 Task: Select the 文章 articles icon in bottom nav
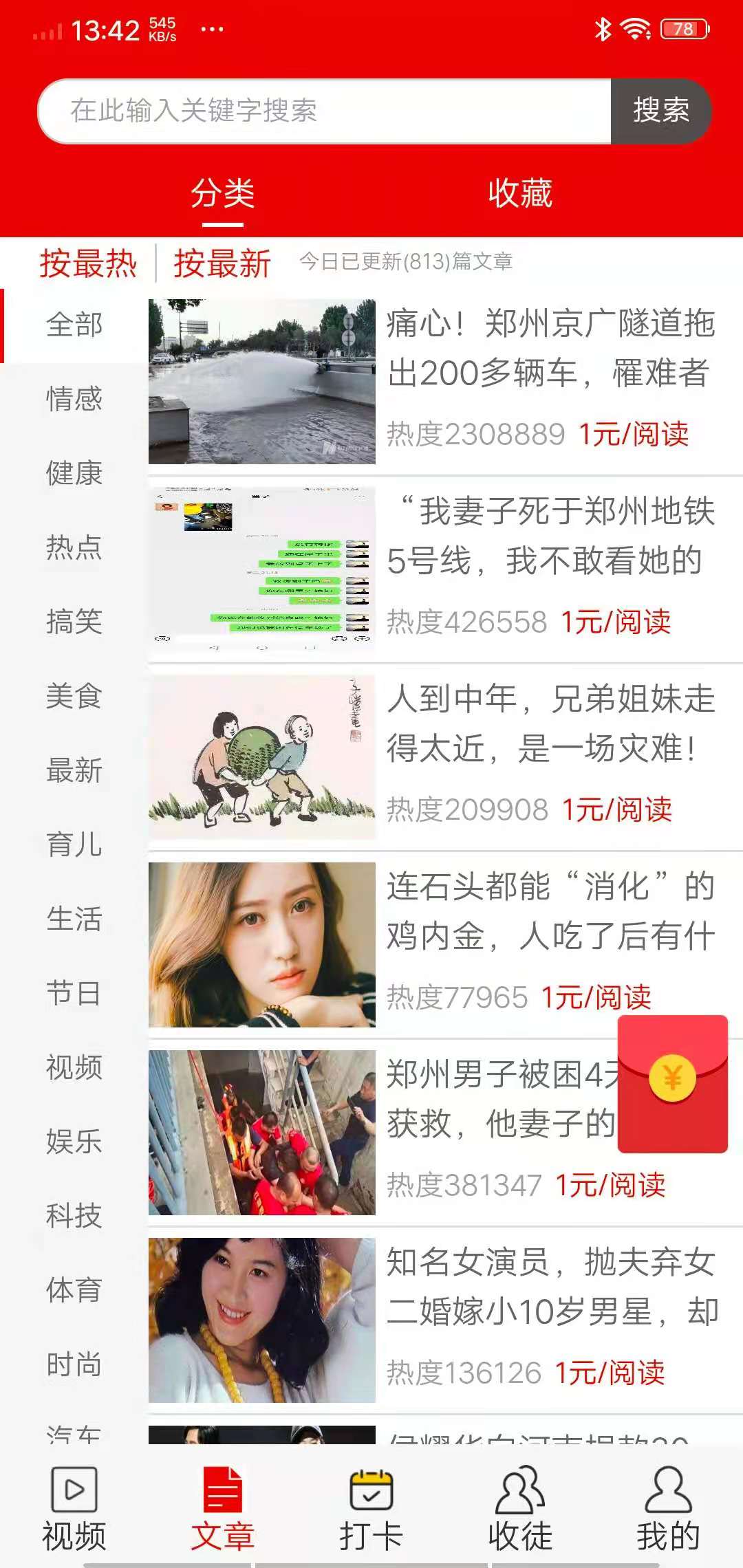point(222,1506)
